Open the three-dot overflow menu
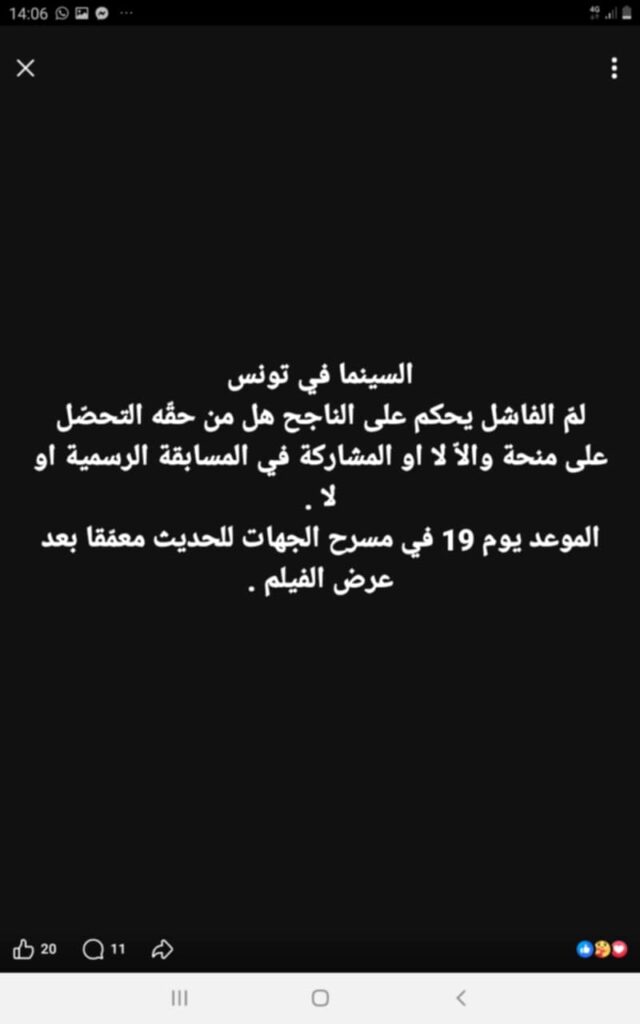640x1024 pixels. (614, 69)
